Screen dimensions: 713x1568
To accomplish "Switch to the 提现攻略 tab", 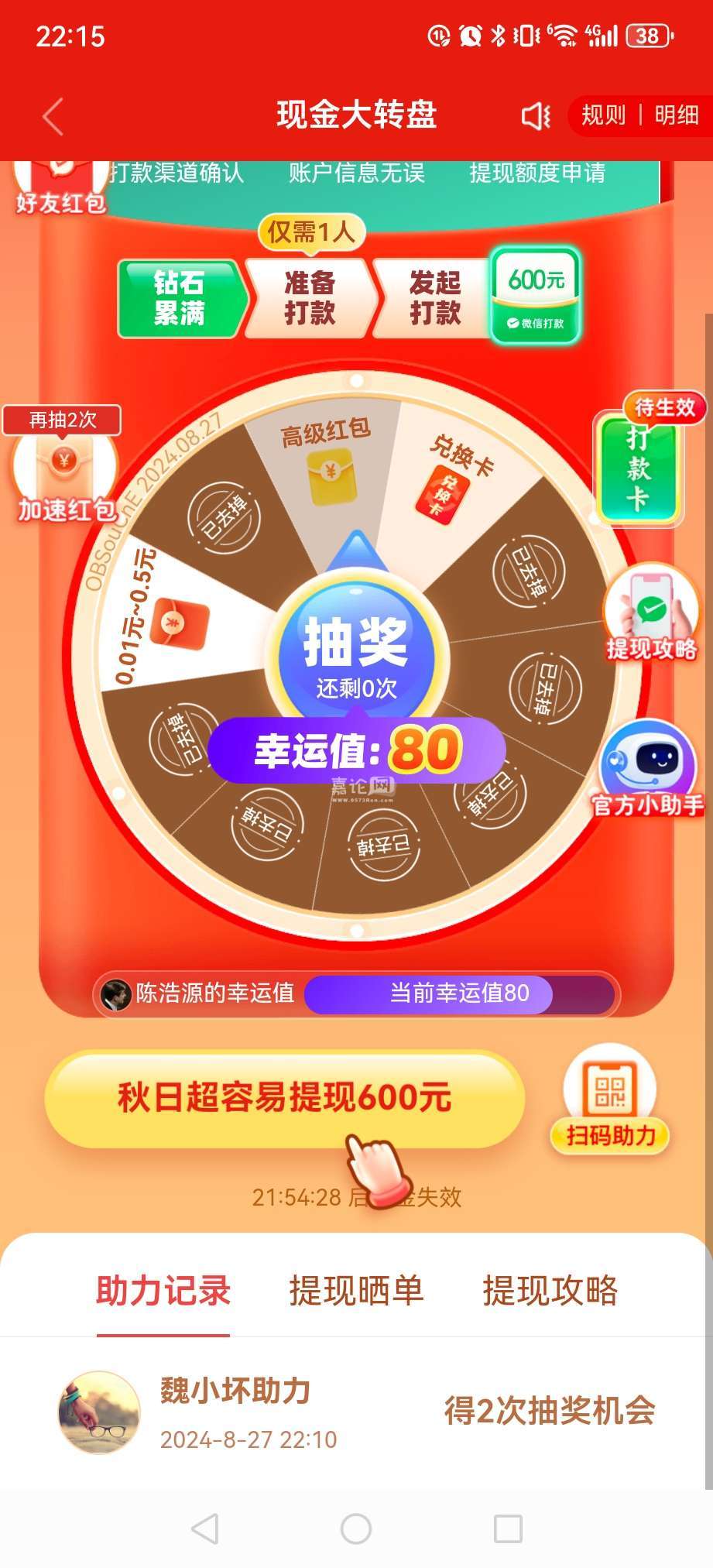I will click(550, 1291).
